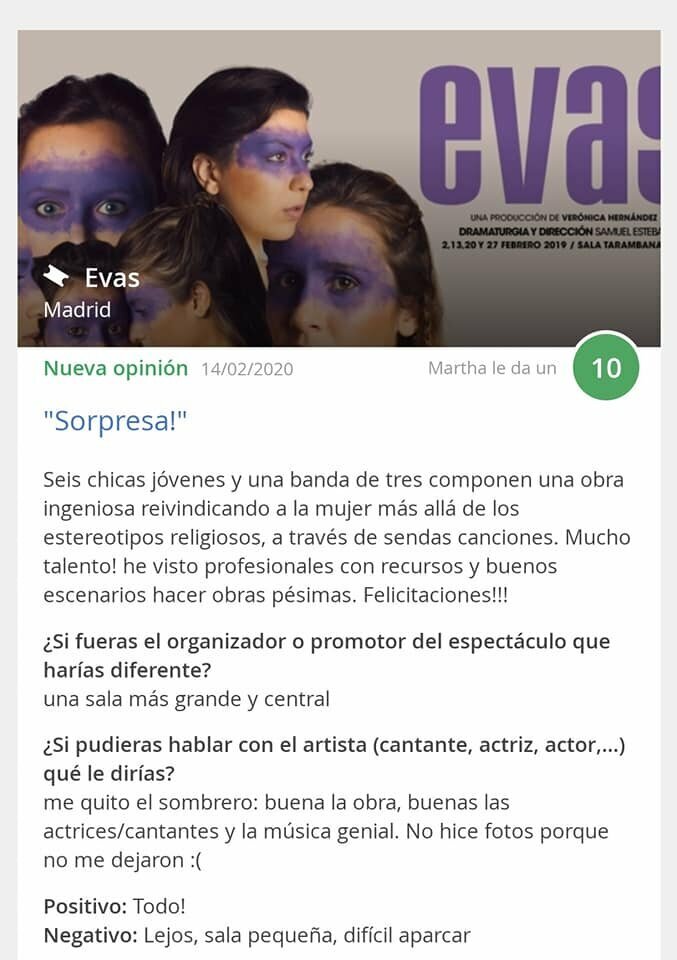Open the Evas event banner

click(338, 188)
